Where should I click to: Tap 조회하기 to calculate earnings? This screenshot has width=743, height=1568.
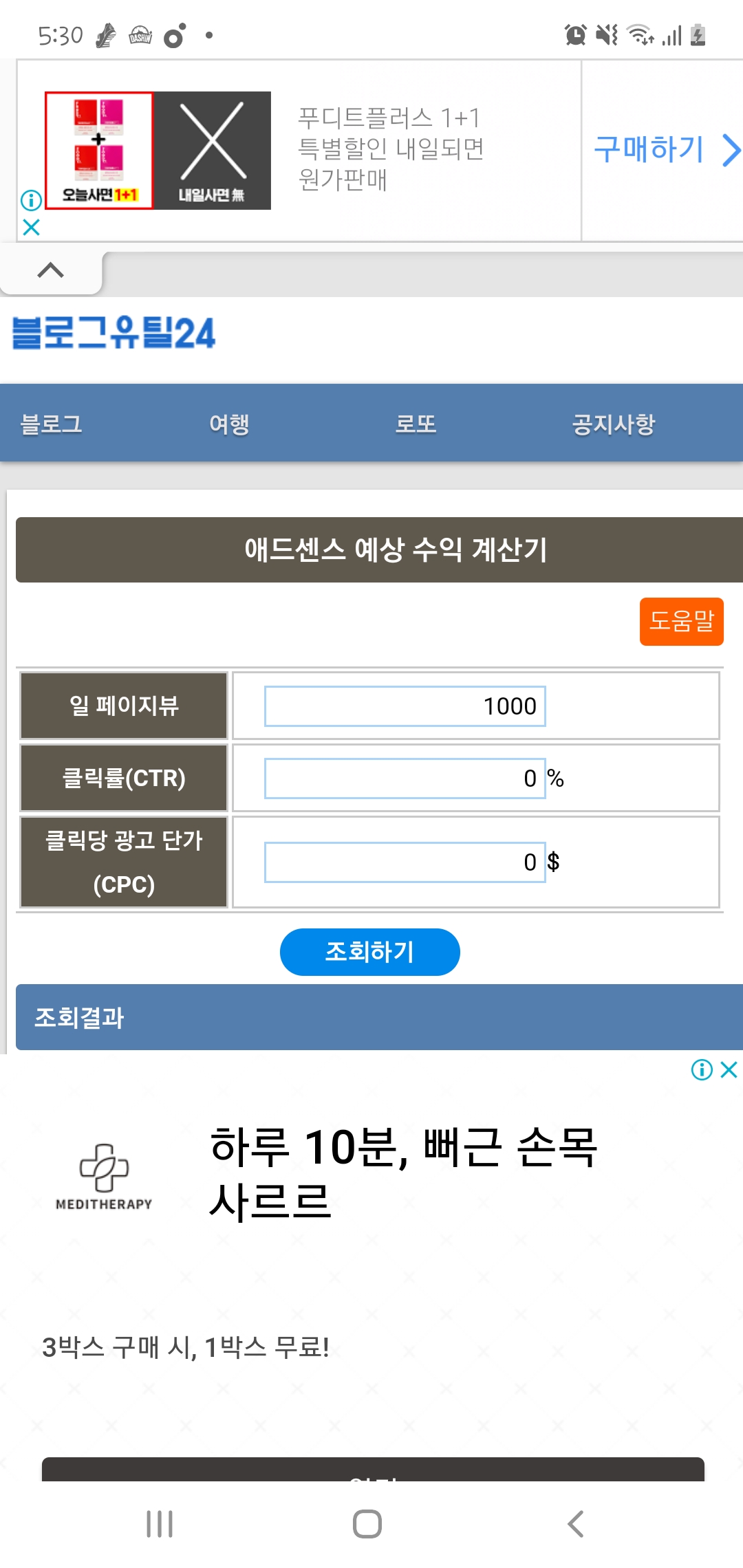click(369, 952)
